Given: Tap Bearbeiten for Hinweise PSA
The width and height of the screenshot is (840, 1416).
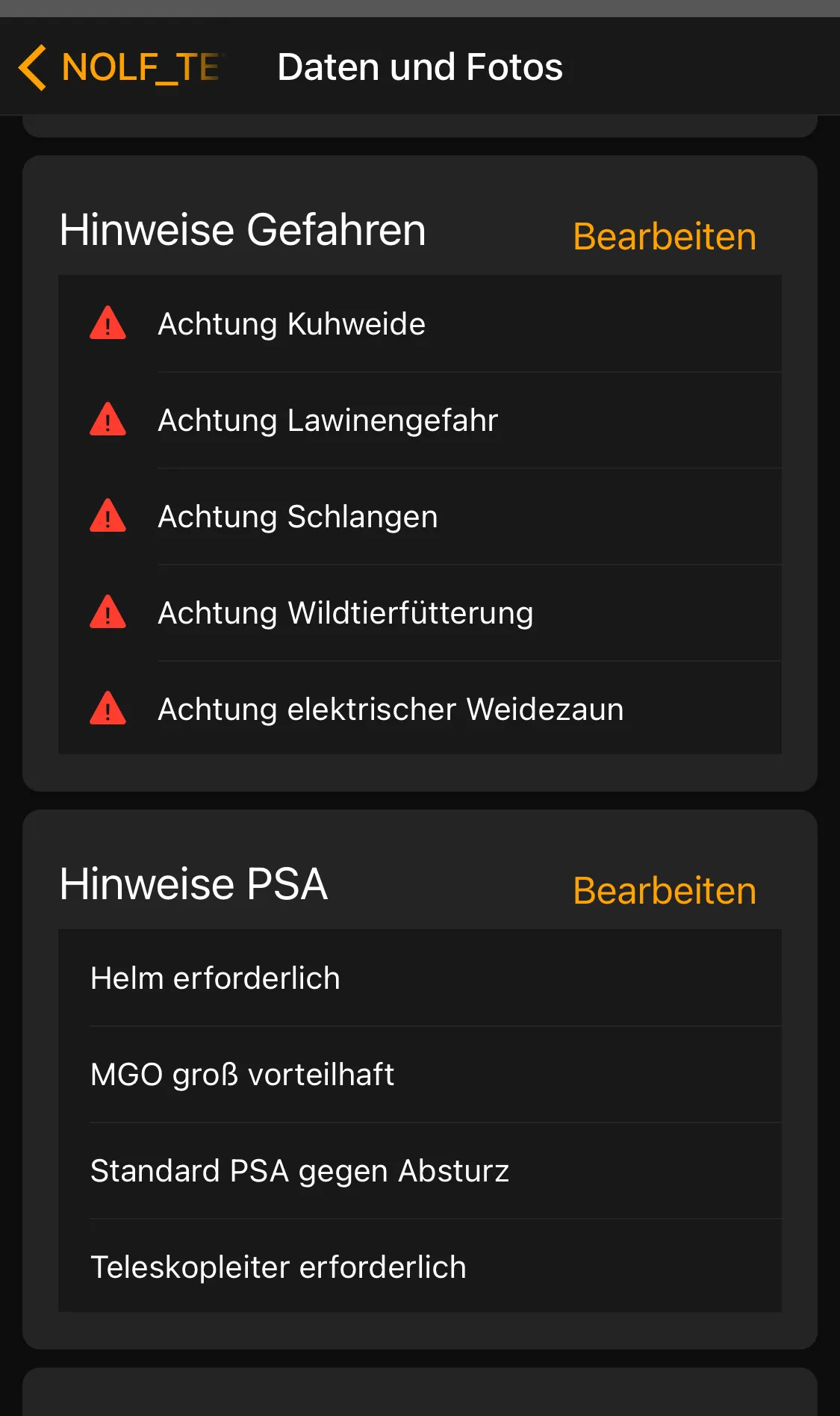Looking at the screenshot, I should 664,891.
